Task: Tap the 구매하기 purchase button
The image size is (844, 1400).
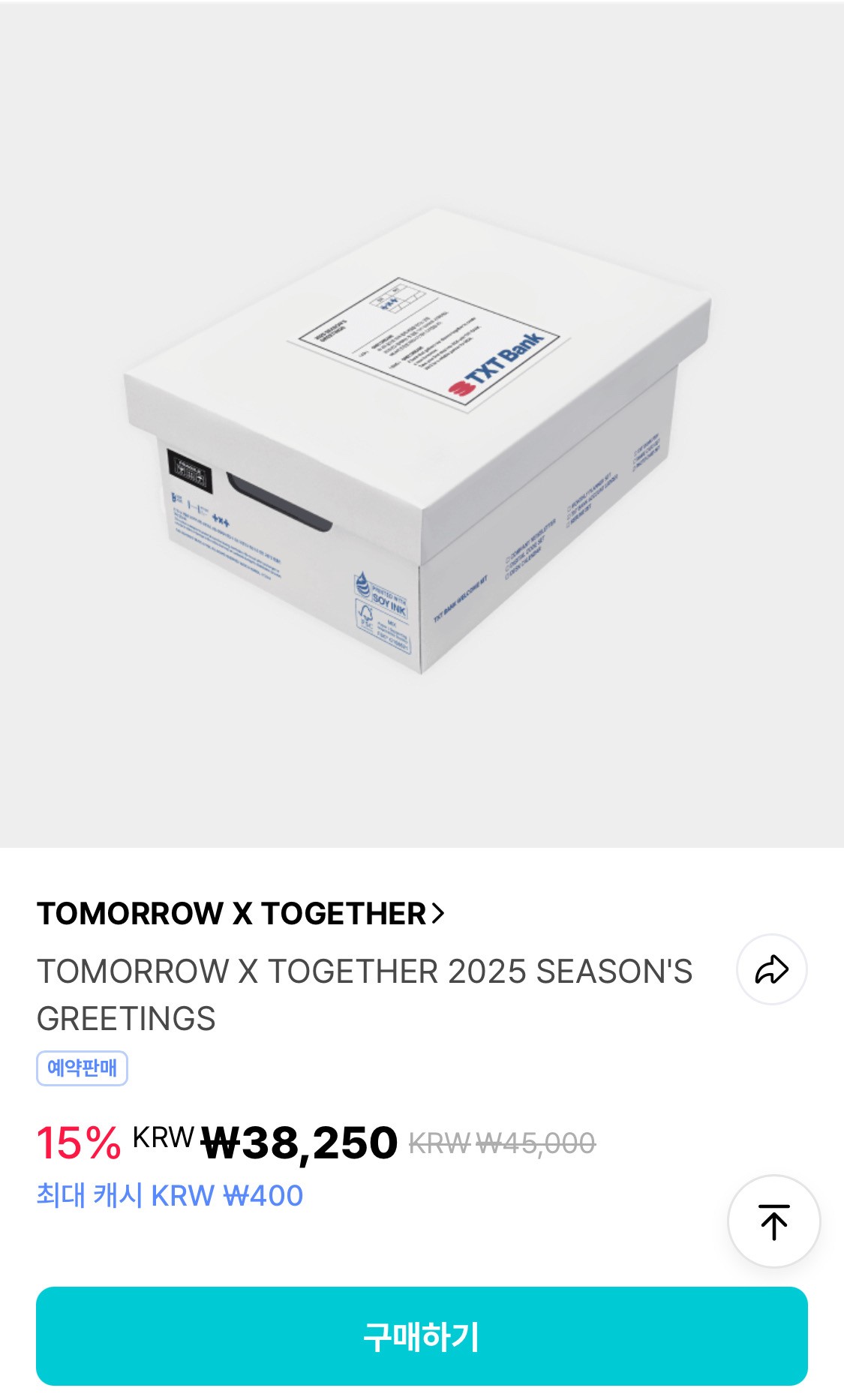Action: click(x=422, y=1336)
